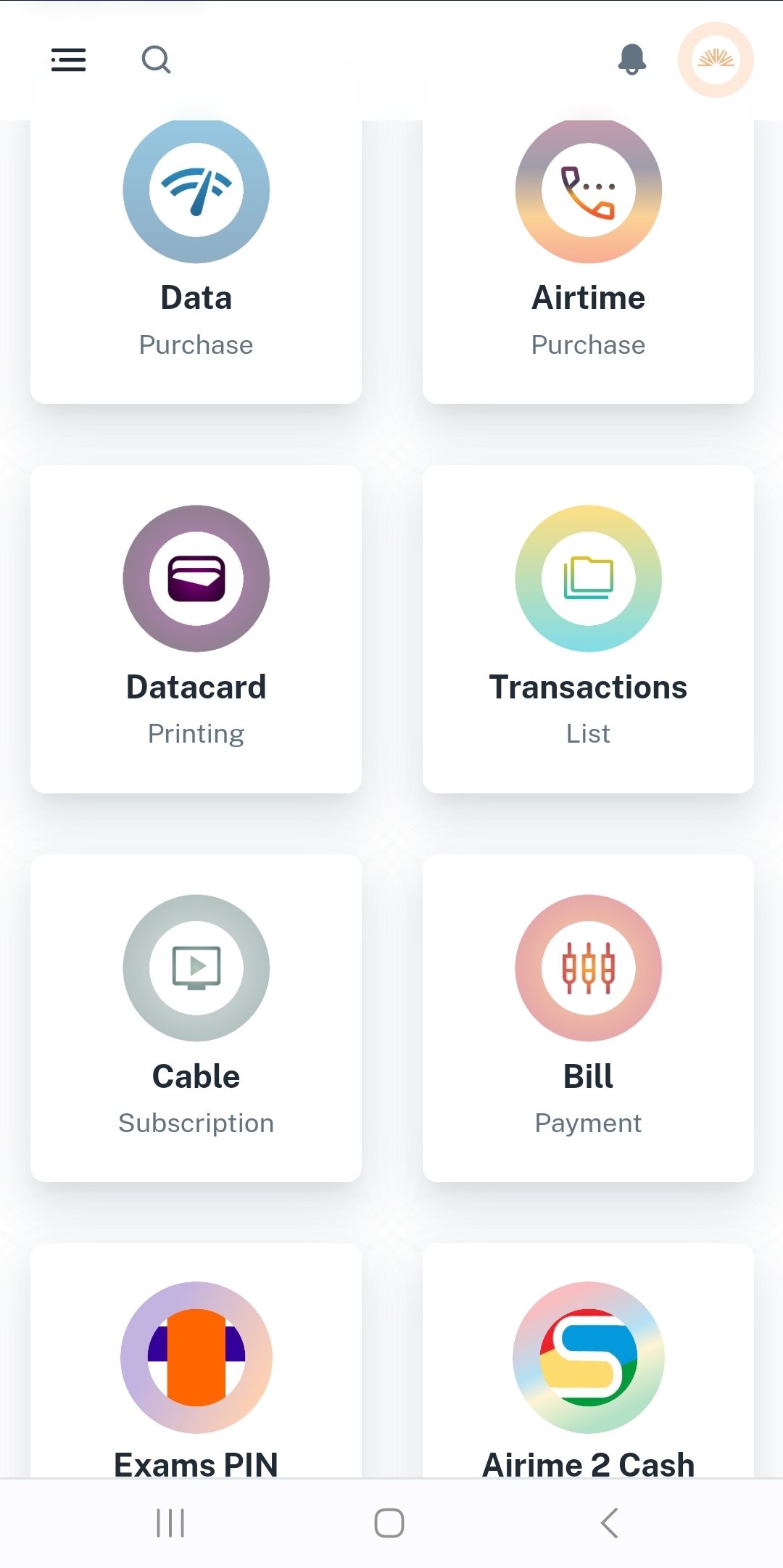
Task: Go back with the system back button
Action: [x=610, y=1522]
